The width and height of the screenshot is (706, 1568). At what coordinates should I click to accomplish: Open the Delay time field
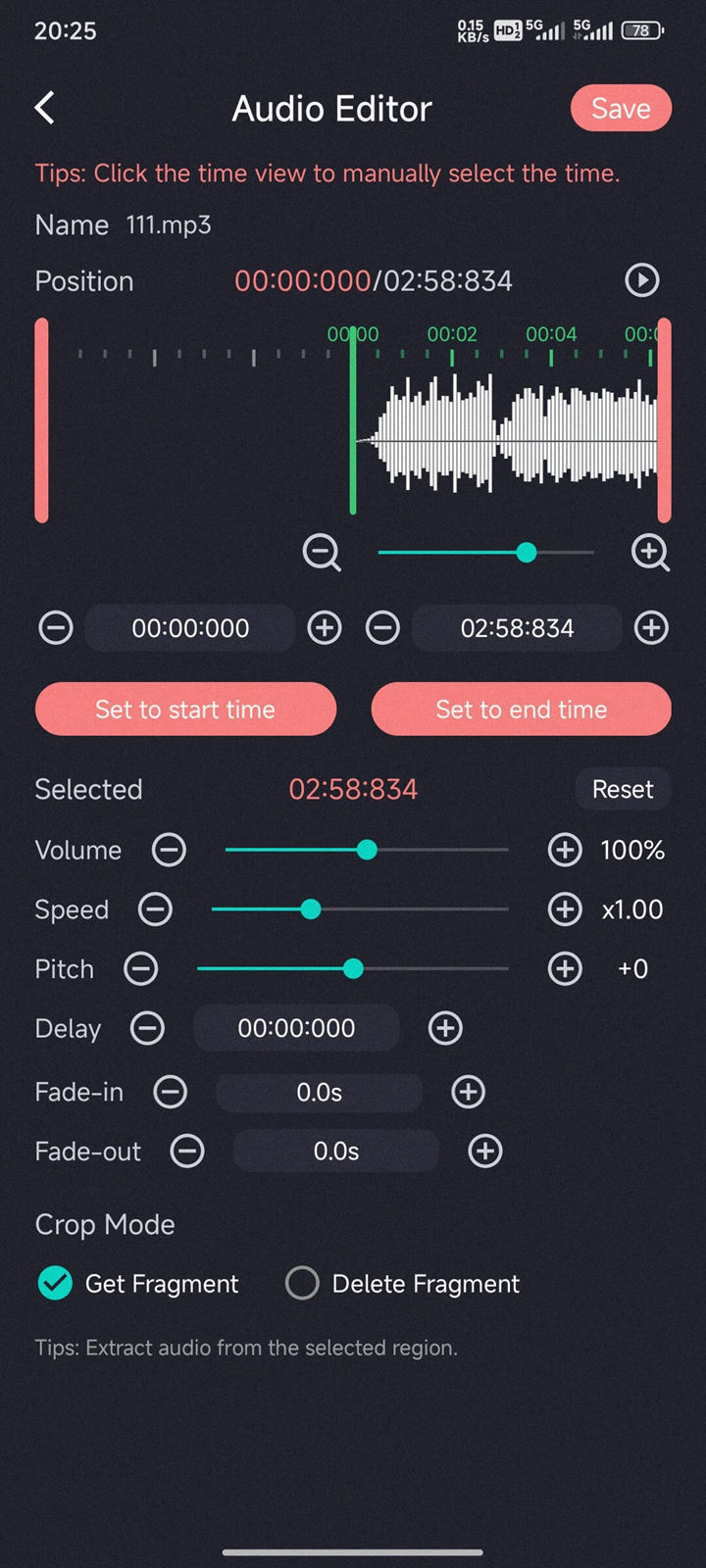[296, 1028]
